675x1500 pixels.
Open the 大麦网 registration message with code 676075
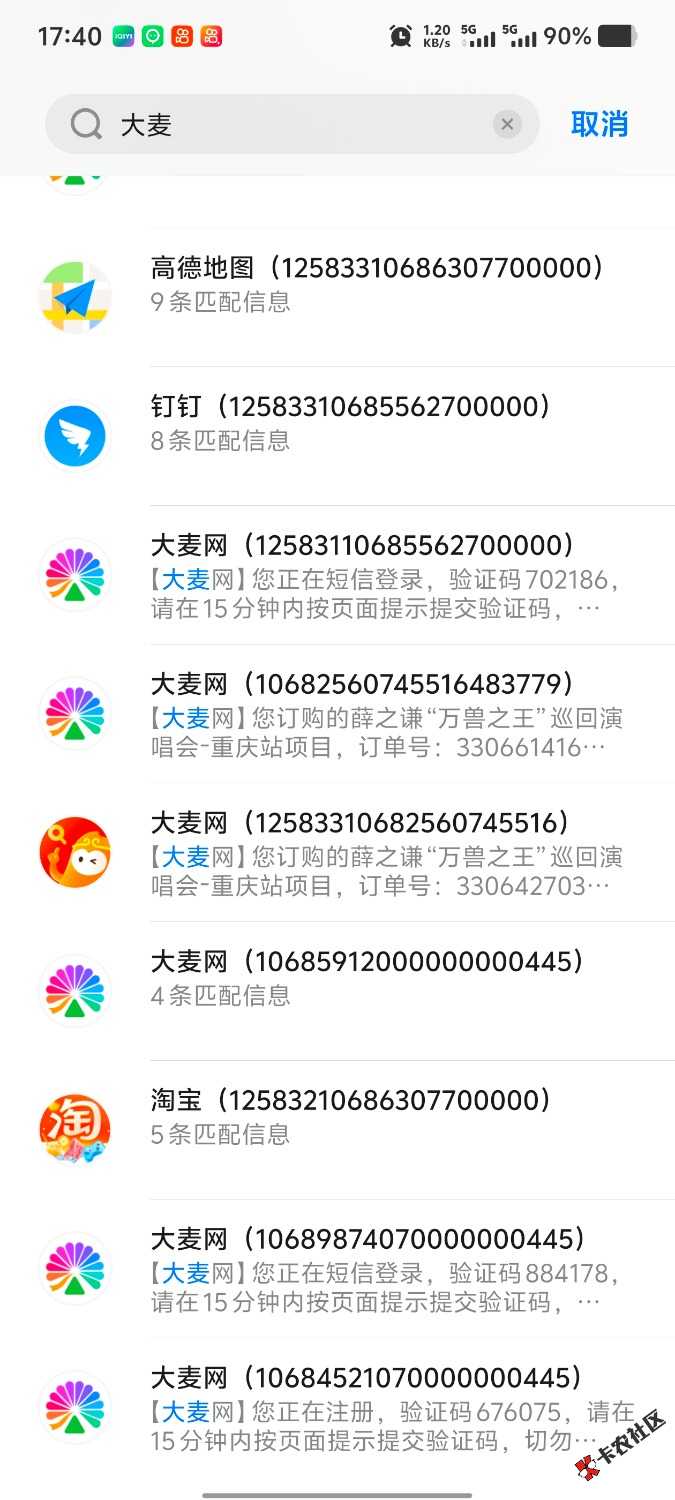pyautogui.click(x=338, y=1407)
